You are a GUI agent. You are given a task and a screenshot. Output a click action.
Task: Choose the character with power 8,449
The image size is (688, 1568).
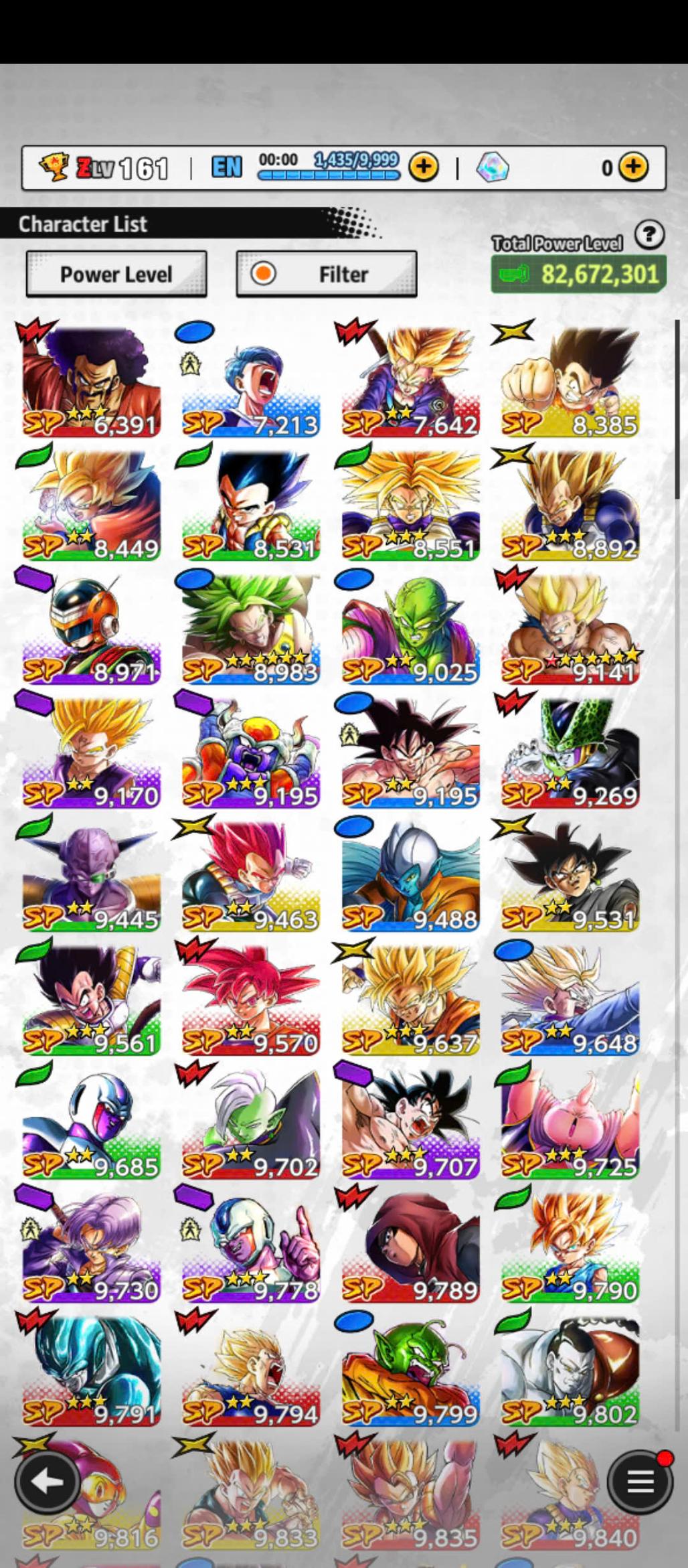[x=91, y=505]
